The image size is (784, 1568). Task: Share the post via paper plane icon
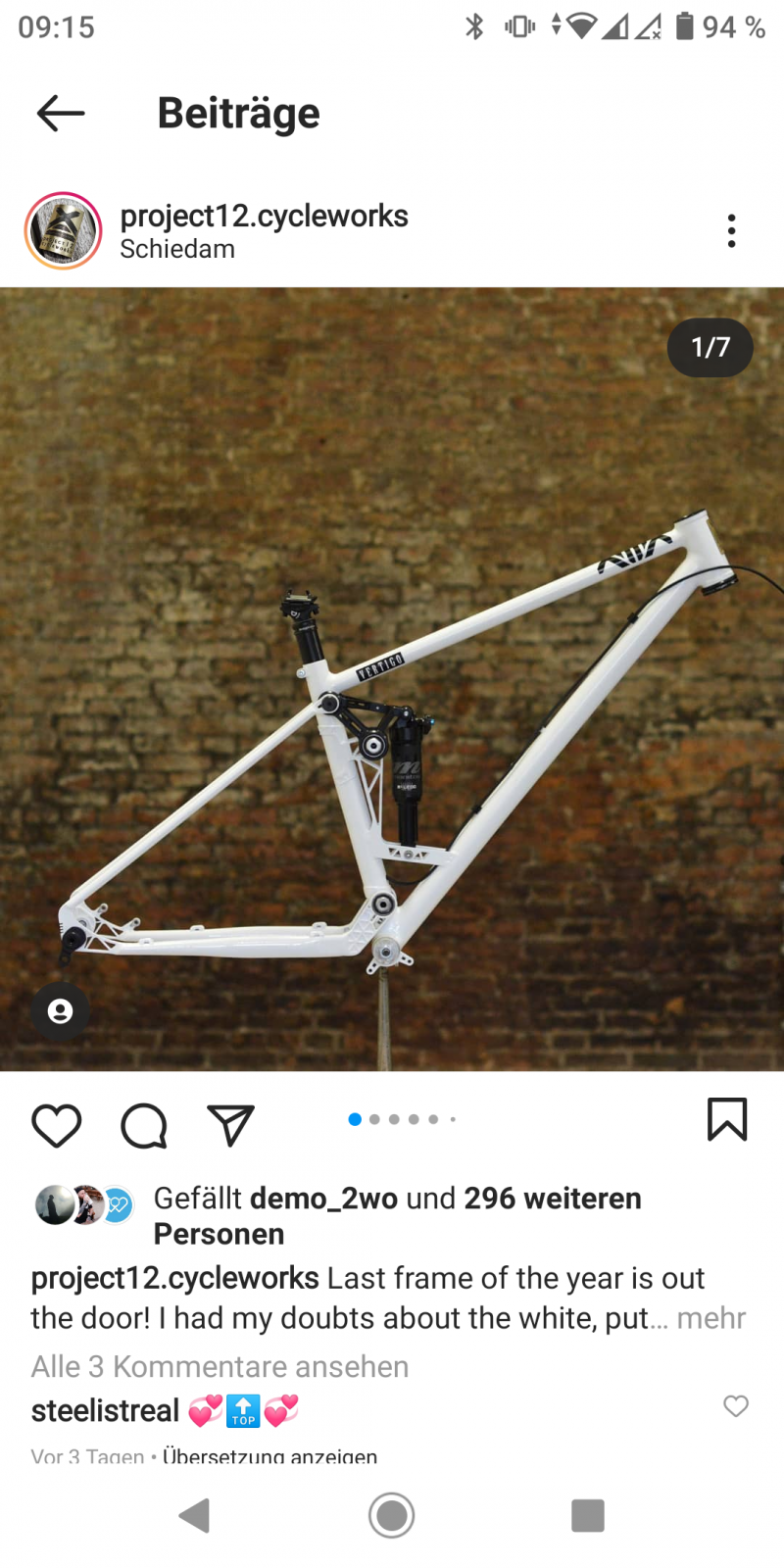[x=231, y=1125]
